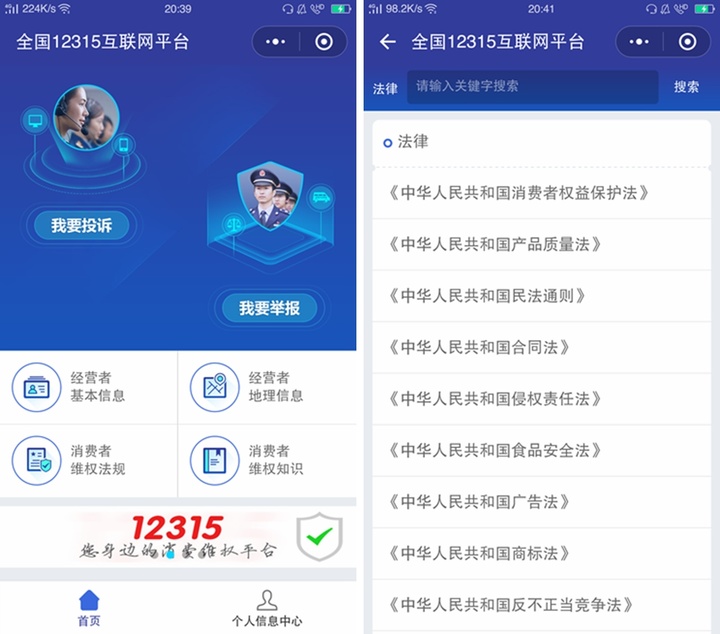
Task: Open 《中华人民共和国侵权责任法》
Action: tap(495, 398)
